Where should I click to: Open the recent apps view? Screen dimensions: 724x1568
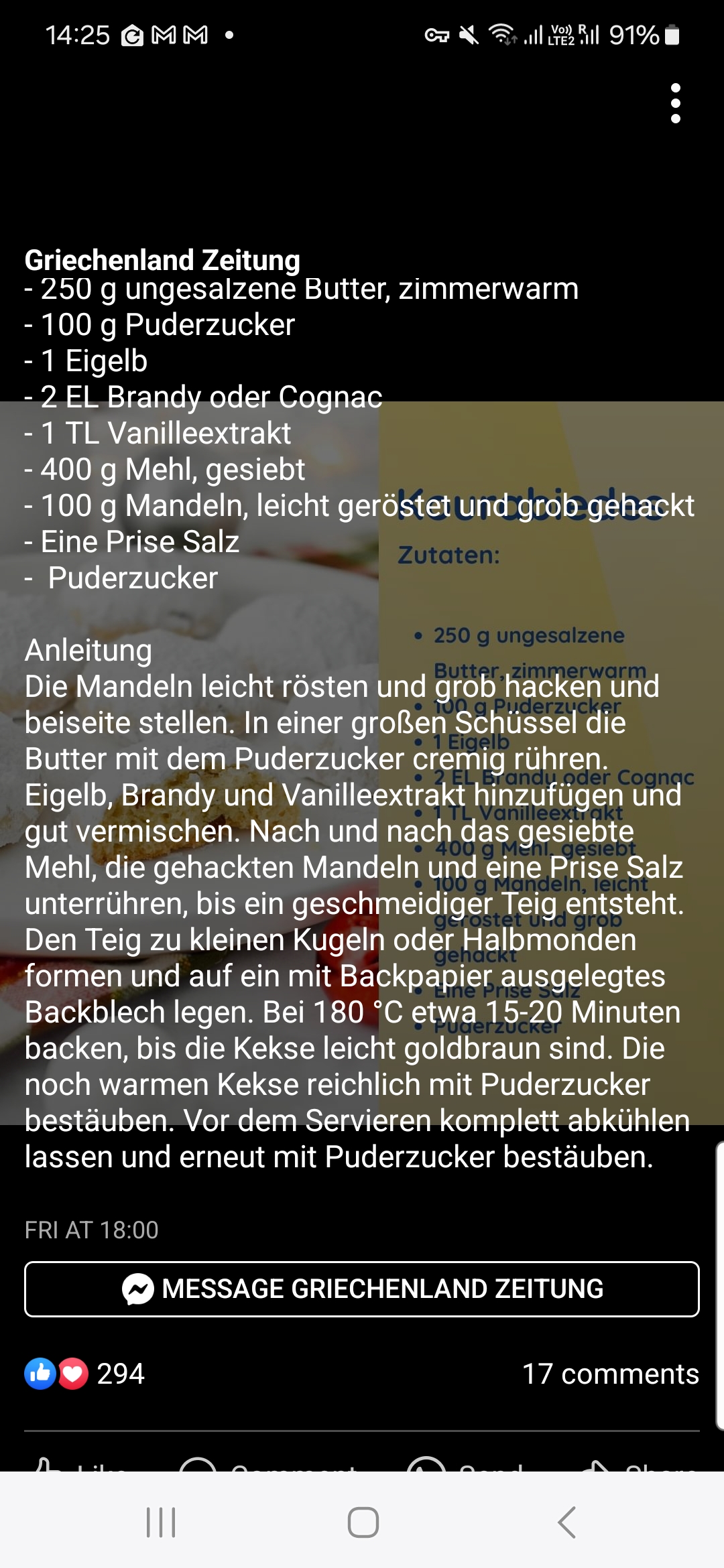pyautogui.click(x=161, y=1522)
